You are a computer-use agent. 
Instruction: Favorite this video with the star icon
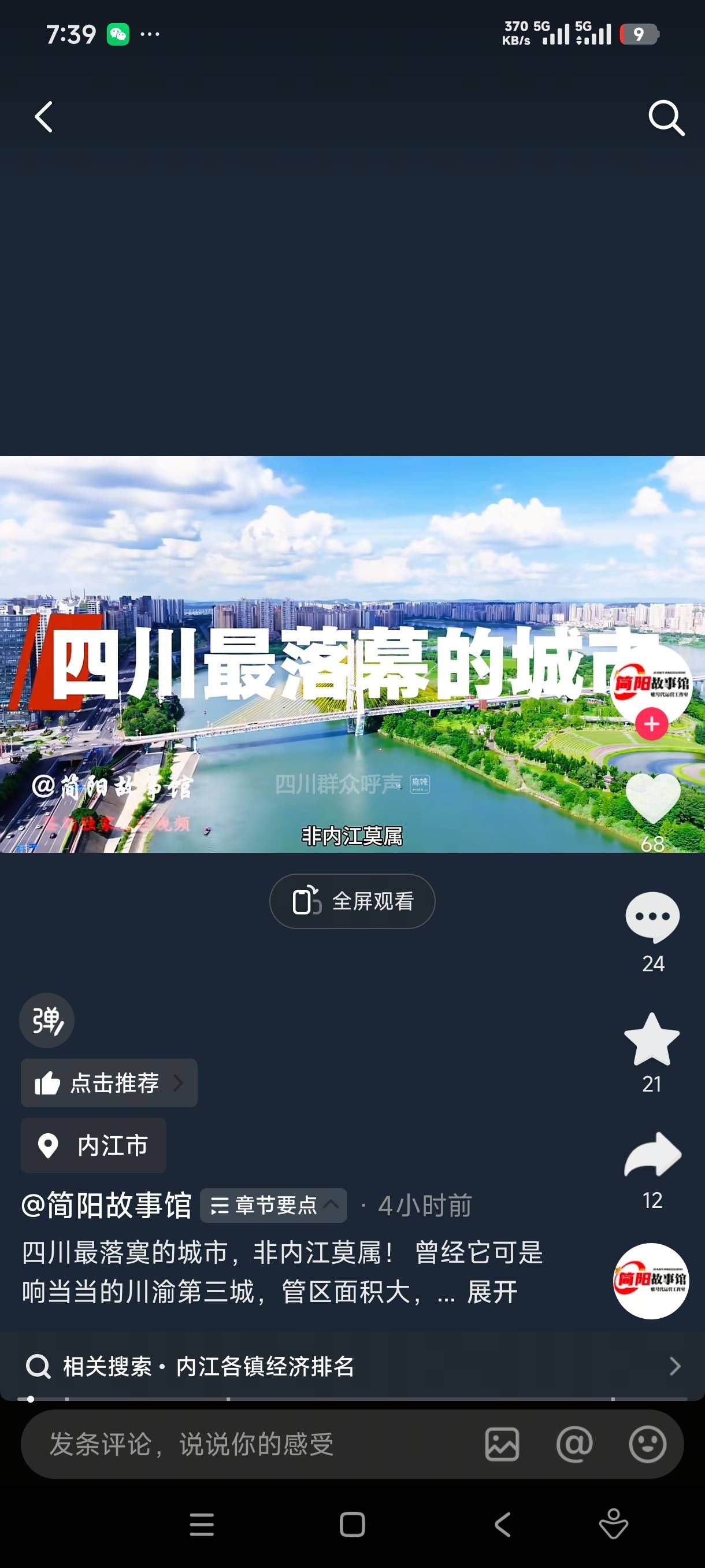[651, 1041]
